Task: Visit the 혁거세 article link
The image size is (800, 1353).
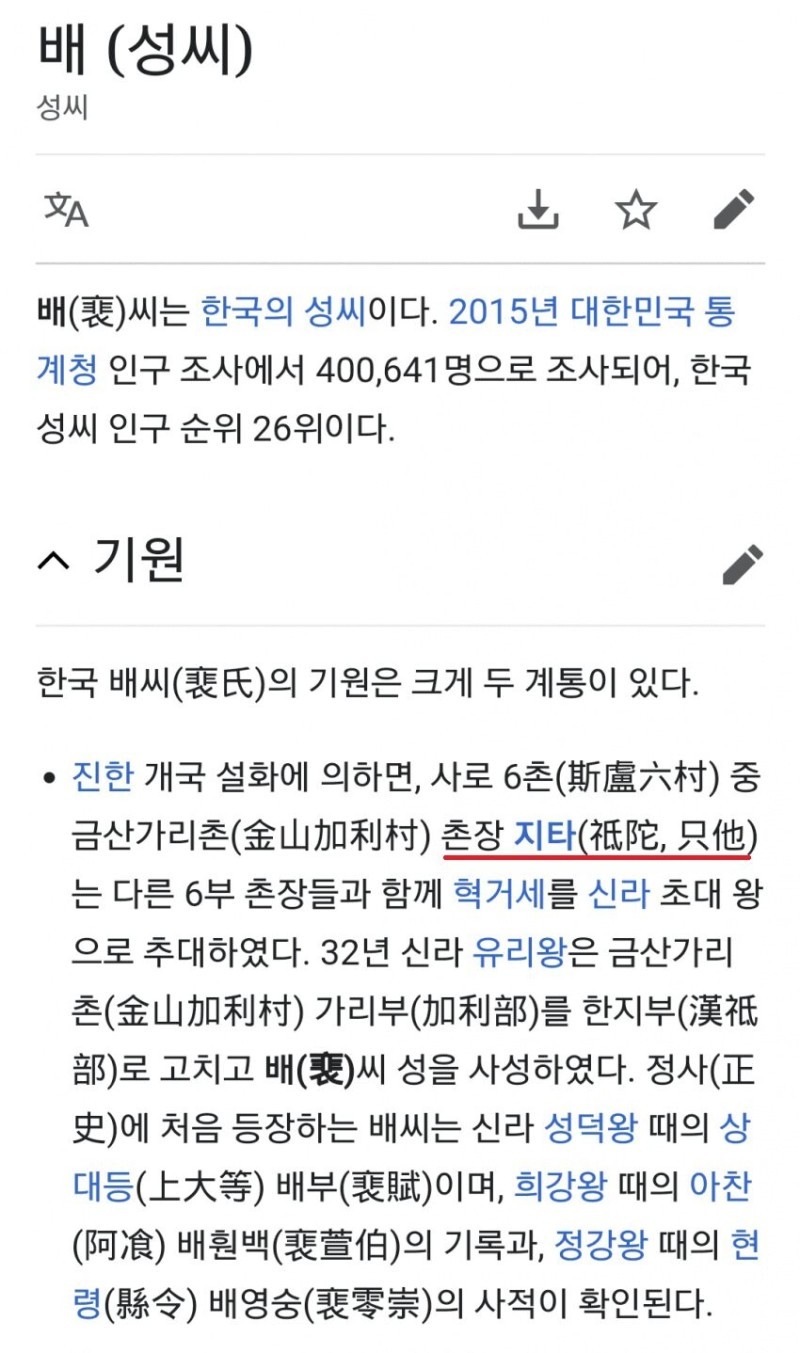Action: [498, 894]
